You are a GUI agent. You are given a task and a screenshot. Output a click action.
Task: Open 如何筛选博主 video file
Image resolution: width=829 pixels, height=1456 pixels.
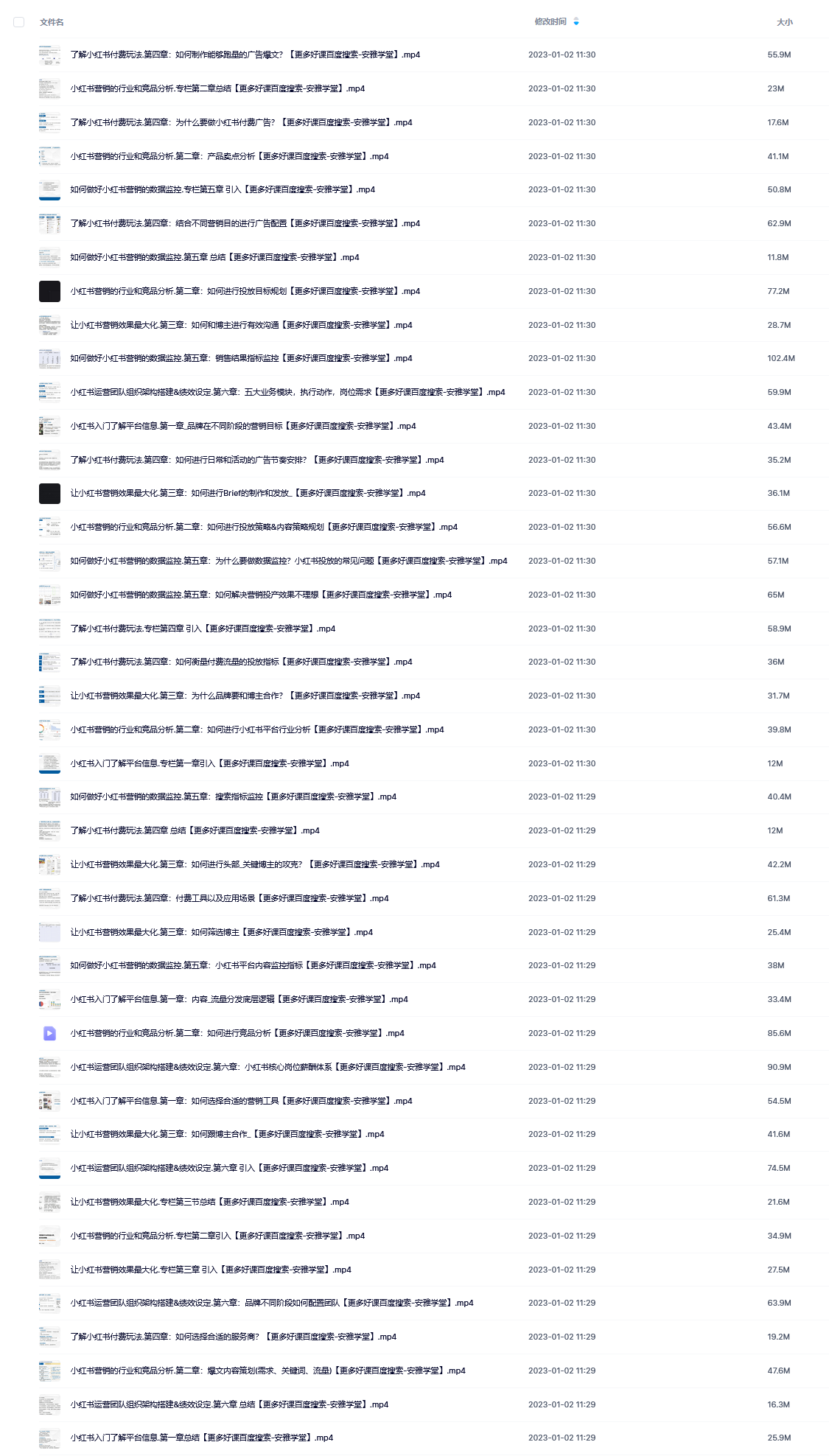pyautogui.click(x=221, y=932)
